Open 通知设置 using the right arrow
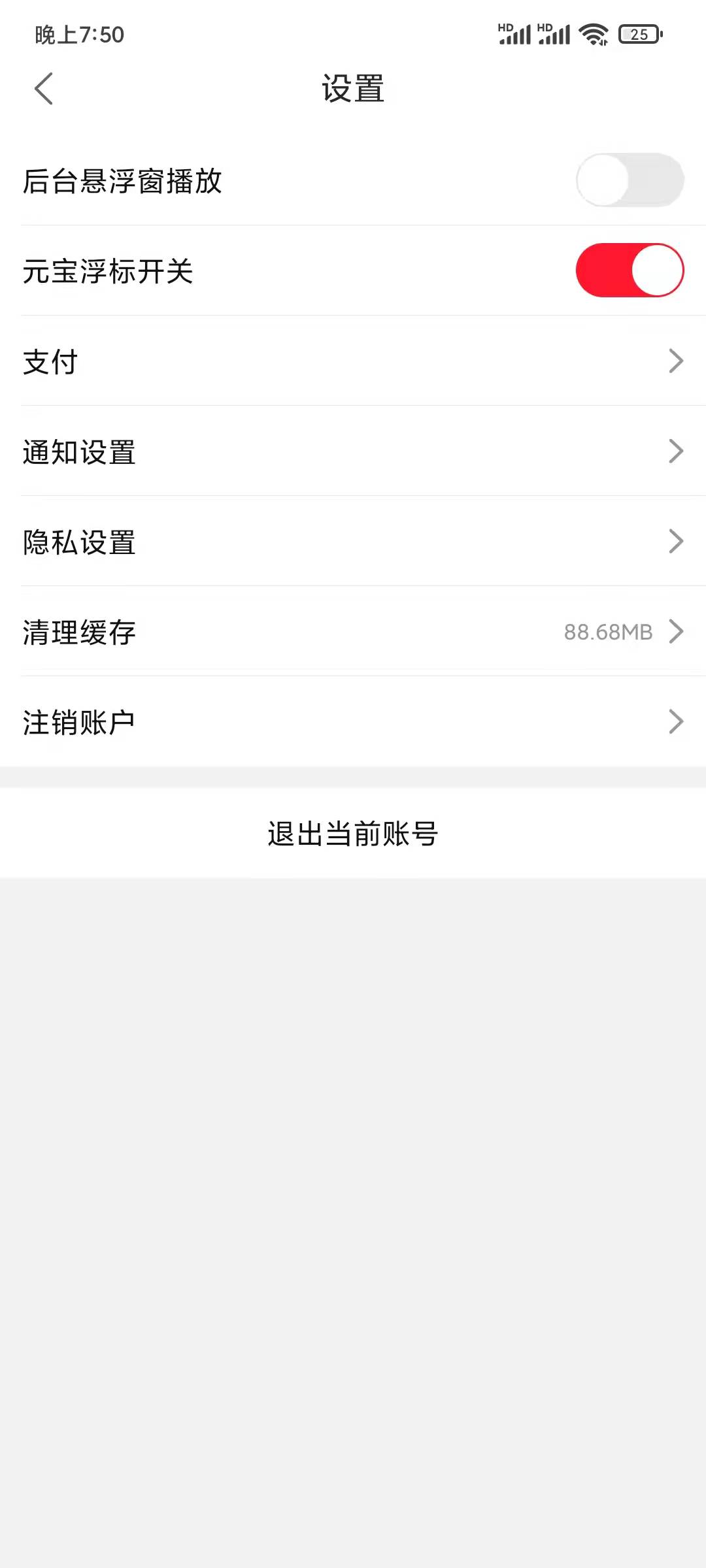 [677, 451]
